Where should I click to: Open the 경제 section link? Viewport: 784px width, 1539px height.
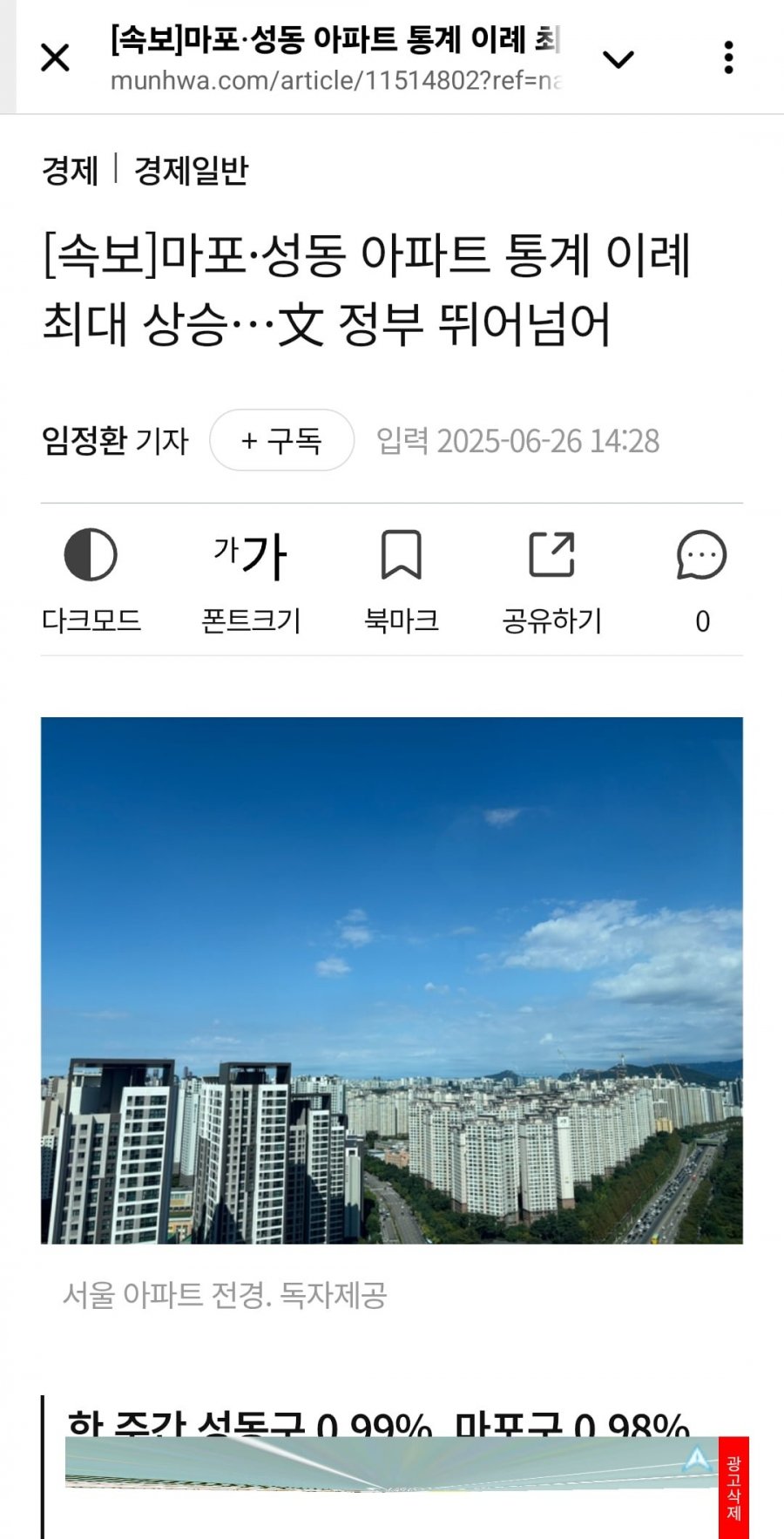click(x=70, y=170)
